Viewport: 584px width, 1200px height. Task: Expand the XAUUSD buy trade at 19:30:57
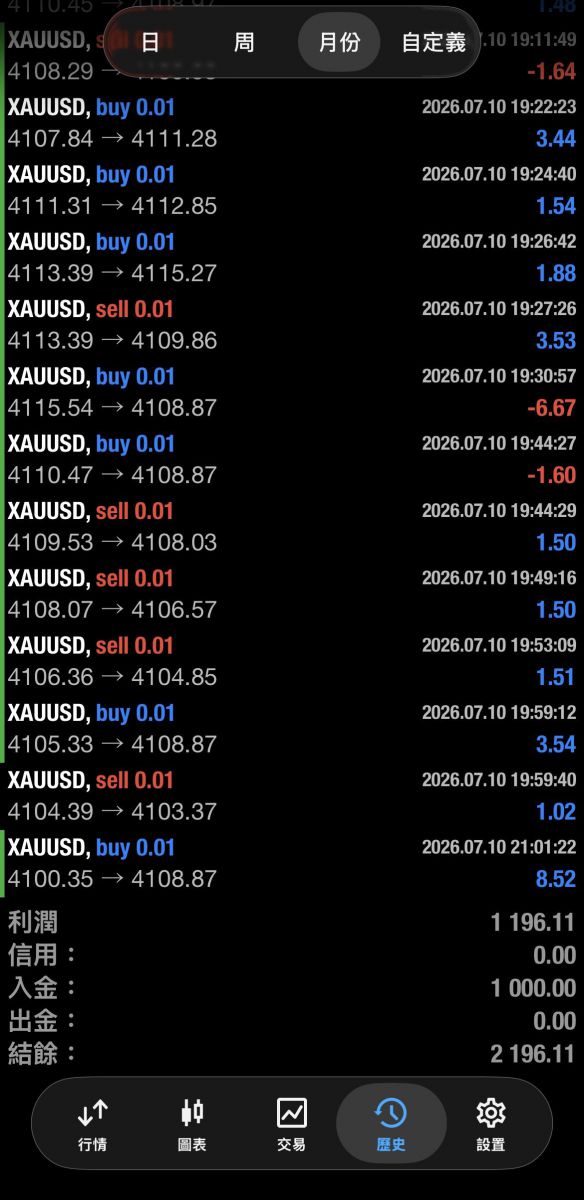click(292, 392)
